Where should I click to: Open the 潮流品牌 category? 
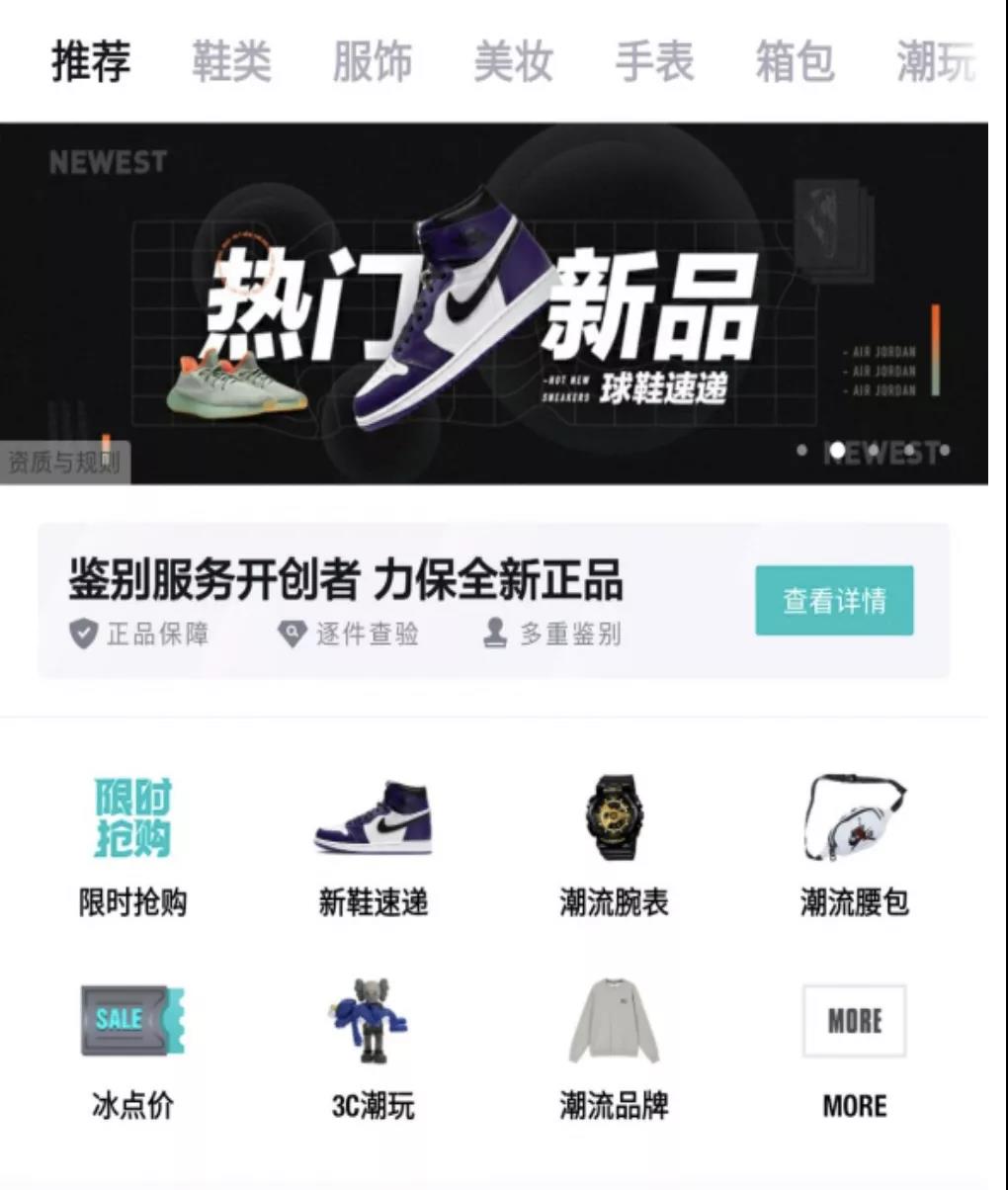tap(614, 1050)
